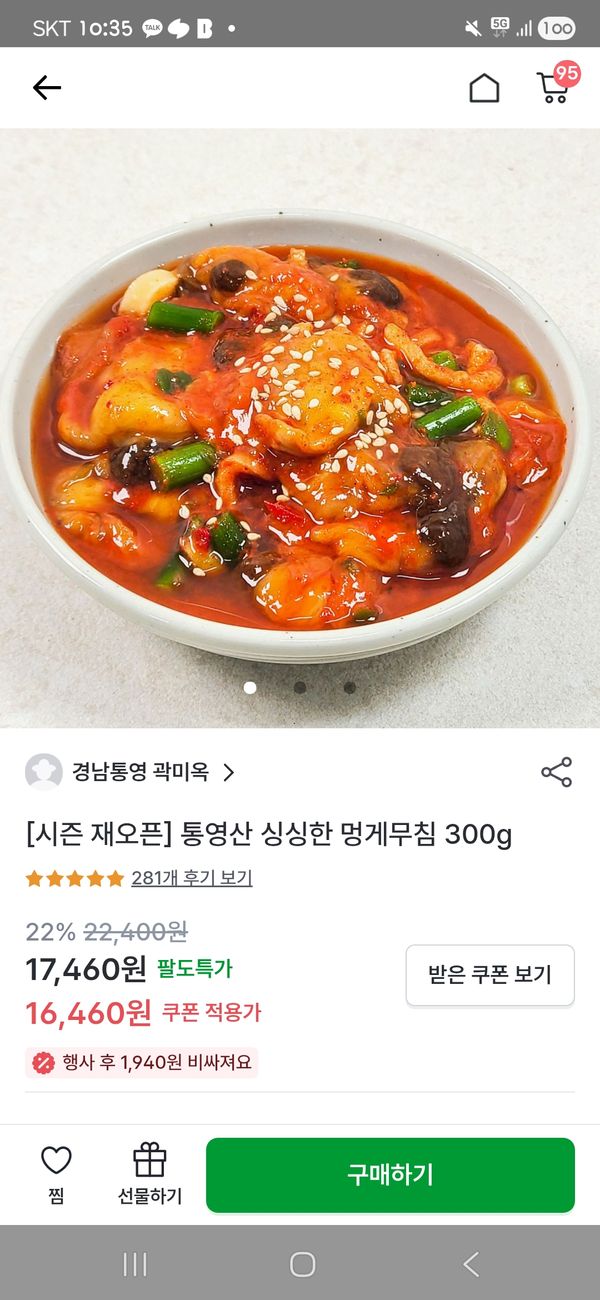Send this item as a gift
Screen dimensions: 600x1300
pyautogui.click(x=150, y=1174)
